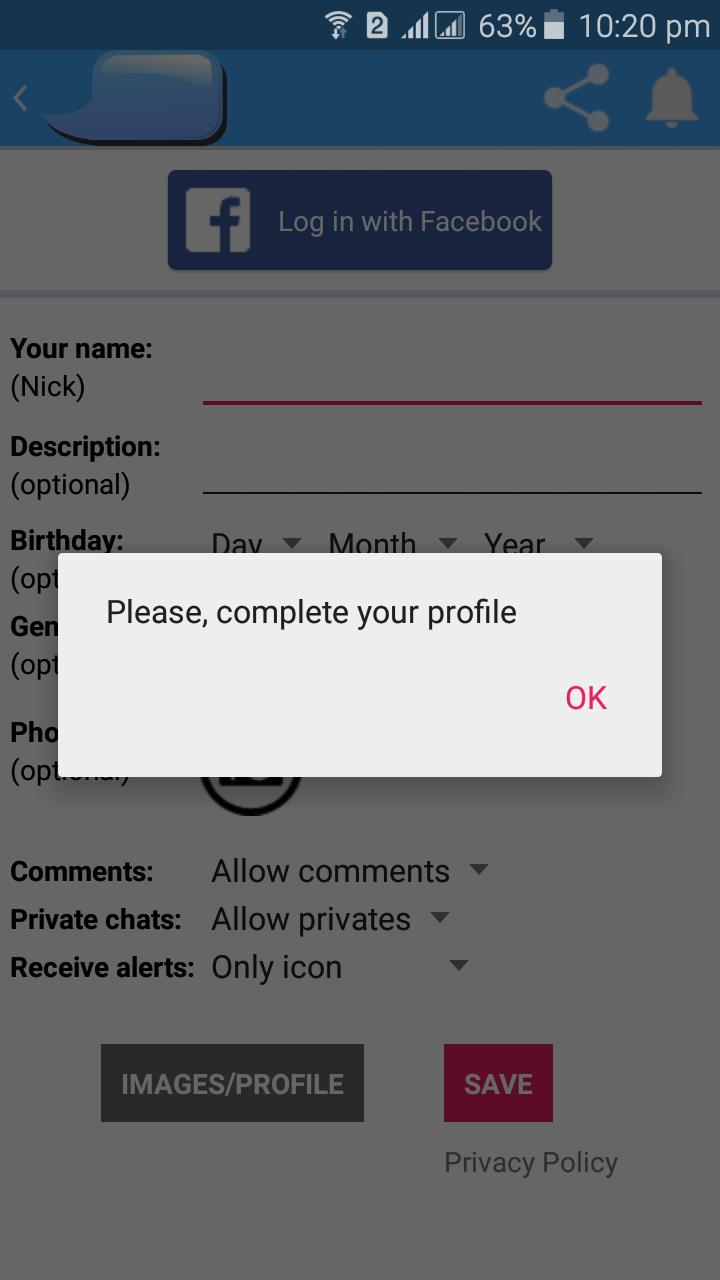Go back using the top-left arrow
The width and height of the screenshot is (720, 1280).
click(x=20, y=98)
